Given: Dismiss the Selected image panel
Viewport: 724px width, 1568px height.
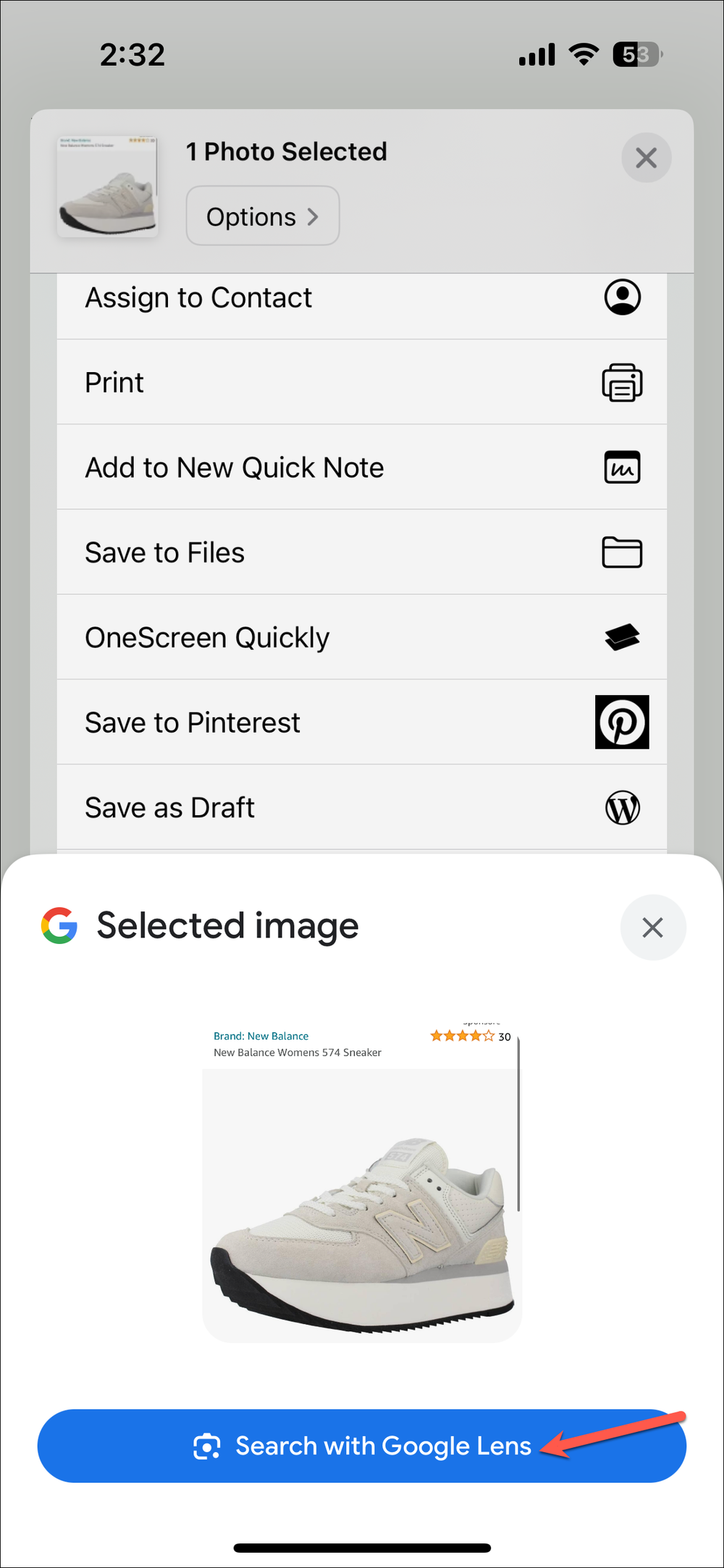Looking at the screenshot, I should tap(653, 927).
